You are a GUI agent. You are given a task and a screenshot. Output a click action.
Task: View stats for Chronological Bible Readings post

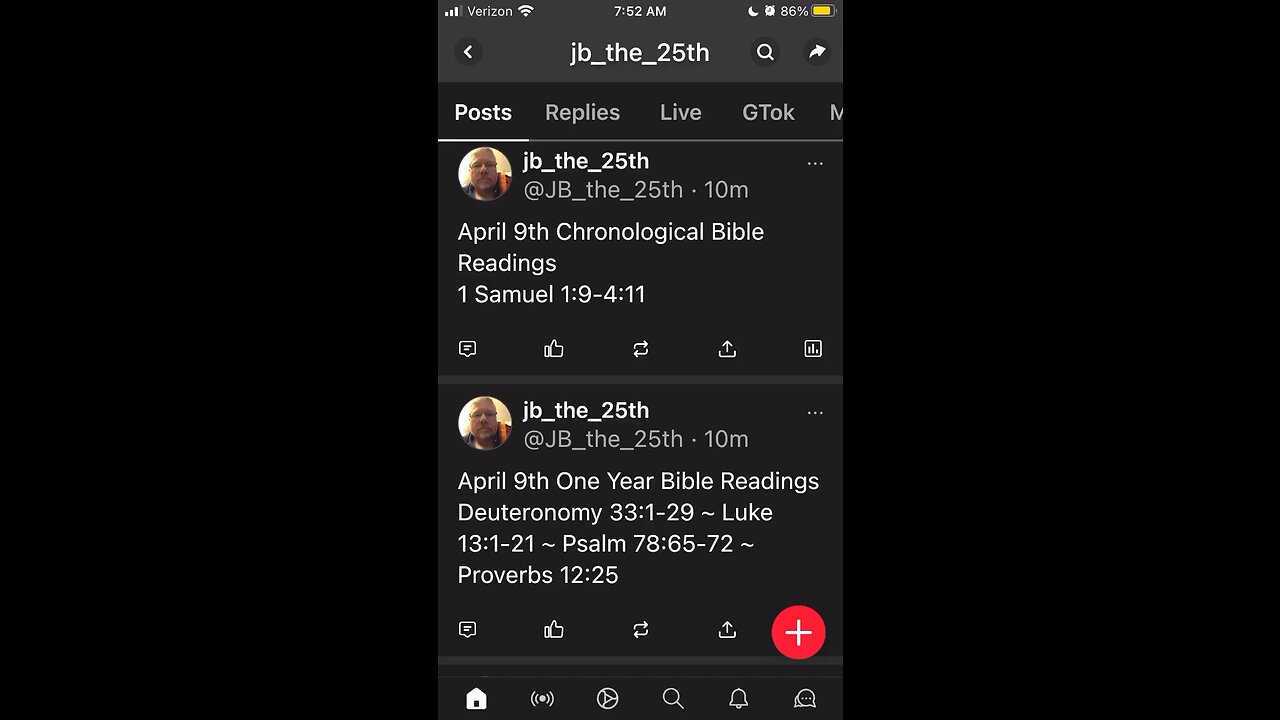(813, 348)
